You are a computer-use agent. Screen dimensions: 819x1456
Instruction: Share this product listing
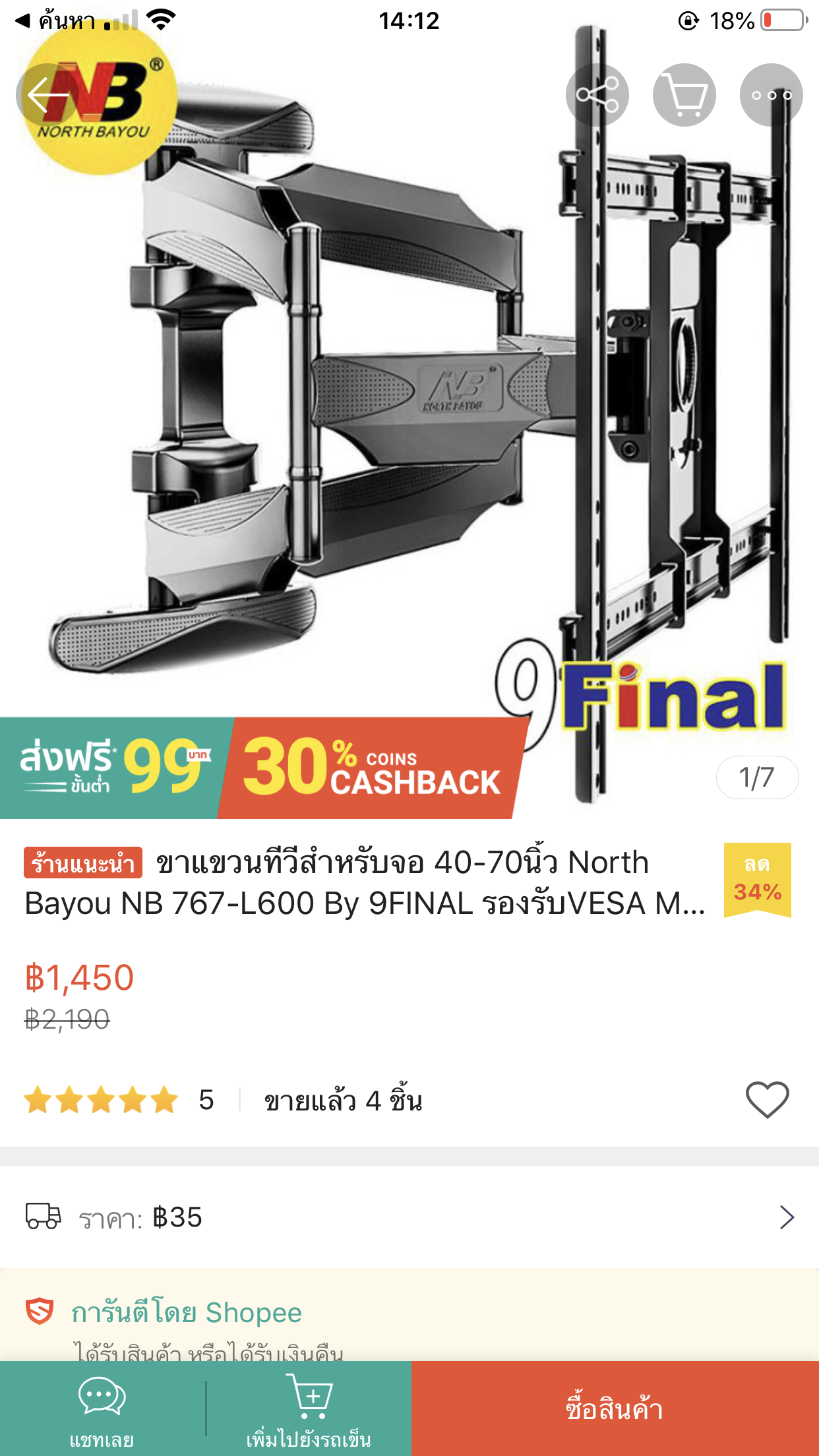[597, 95]
